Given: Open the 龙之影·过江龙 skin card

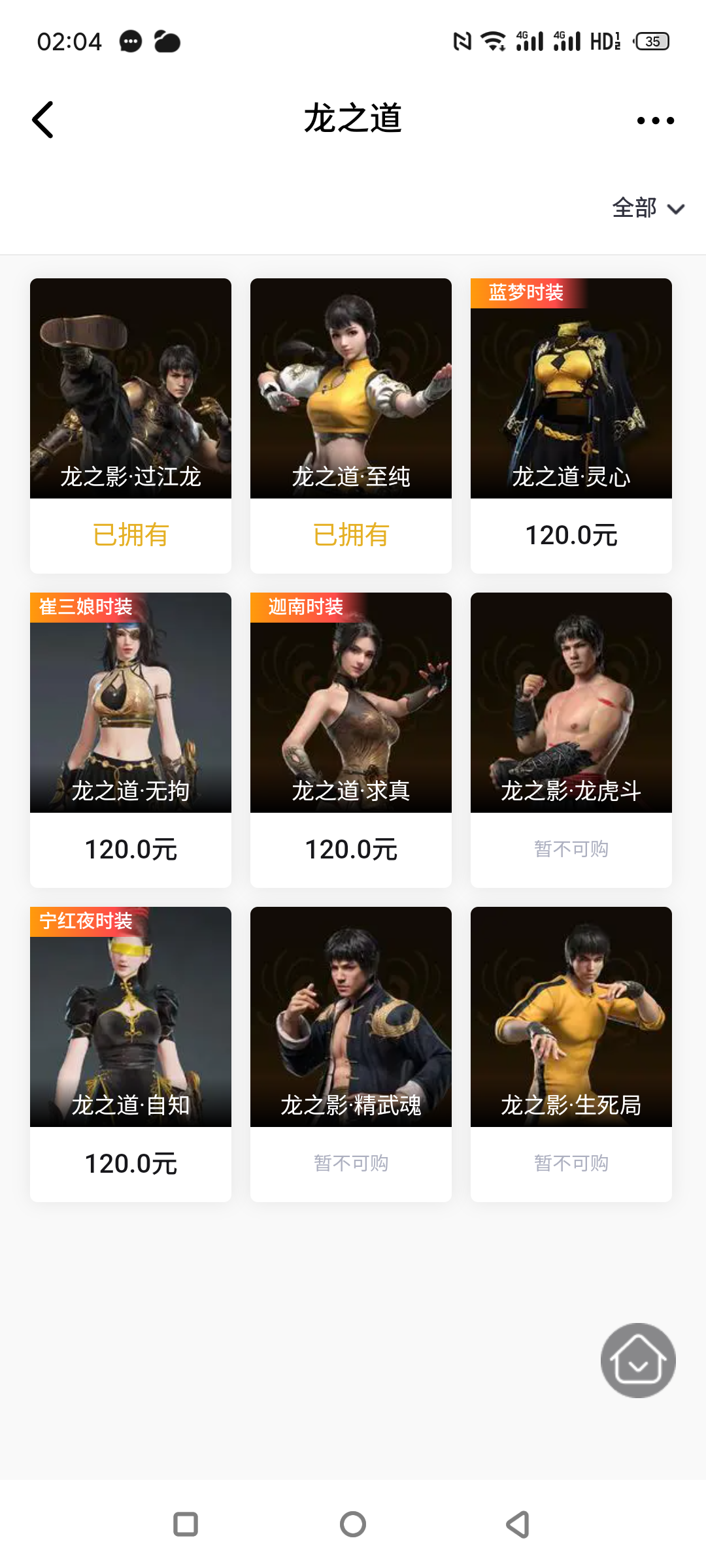Looking at the screenshot, I should pos(131,425).
